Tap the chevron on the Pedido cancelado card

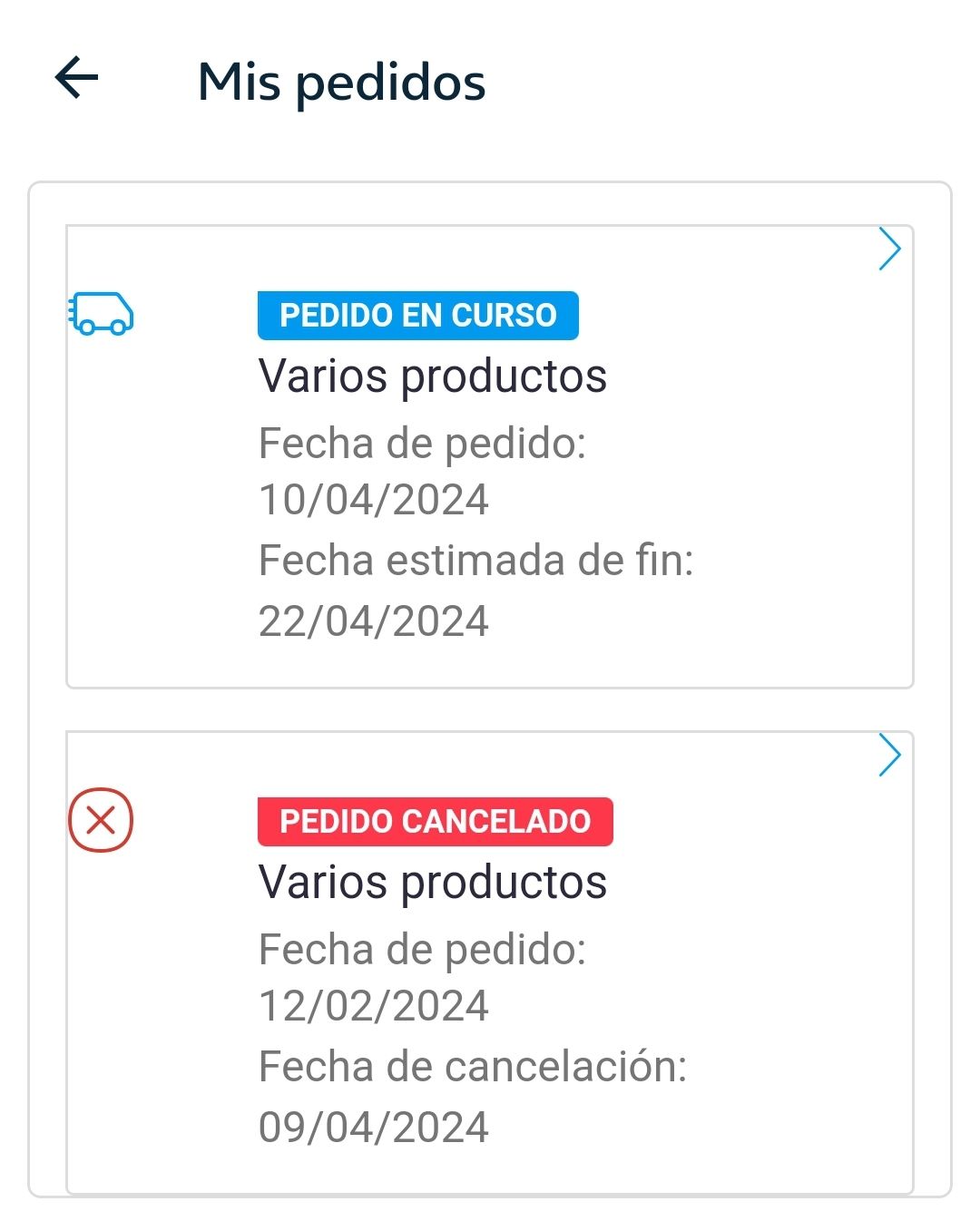tap(889, 756)
